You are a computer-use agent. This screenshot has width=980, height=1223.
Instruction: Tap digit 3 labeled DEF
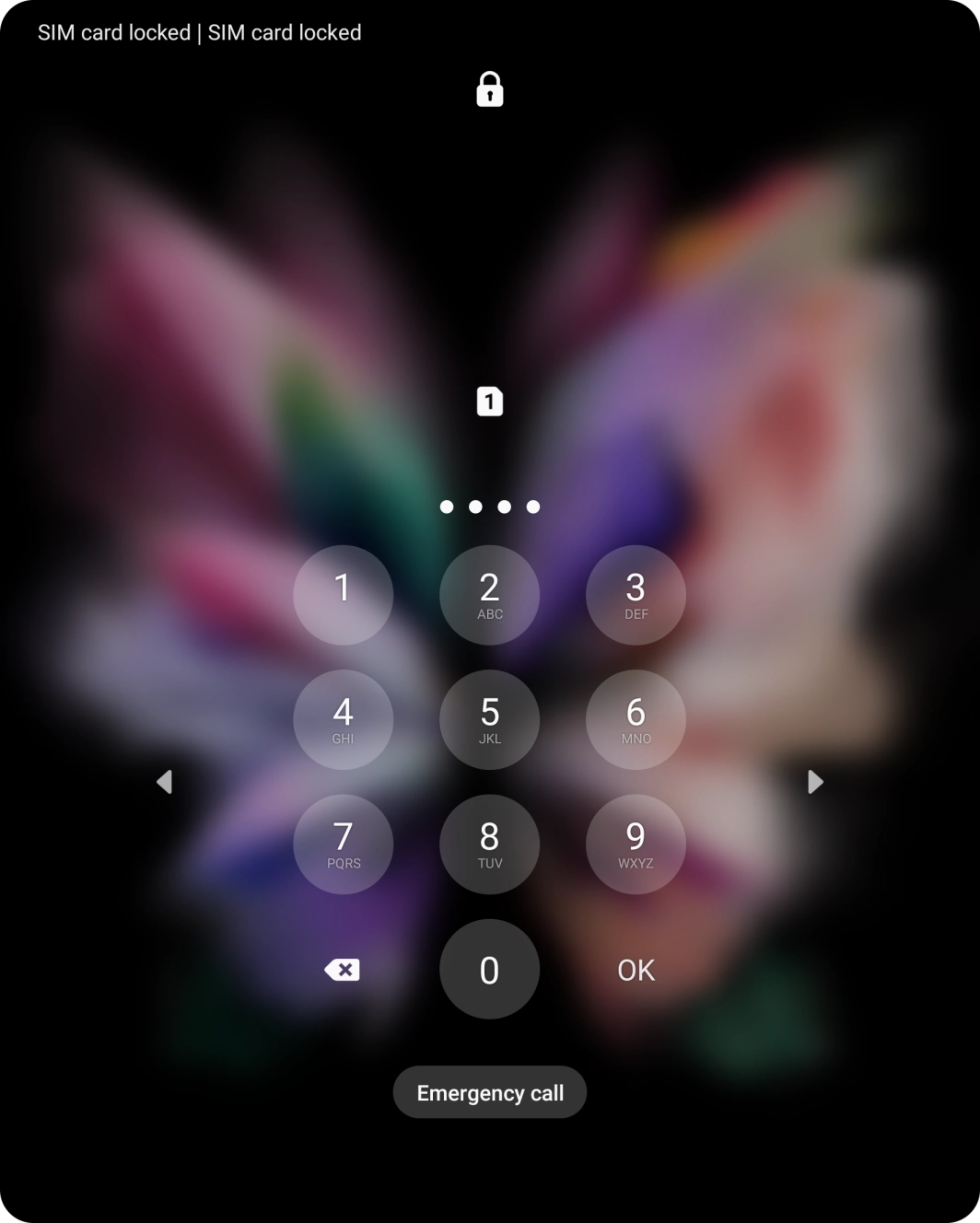tap(635, 595)
